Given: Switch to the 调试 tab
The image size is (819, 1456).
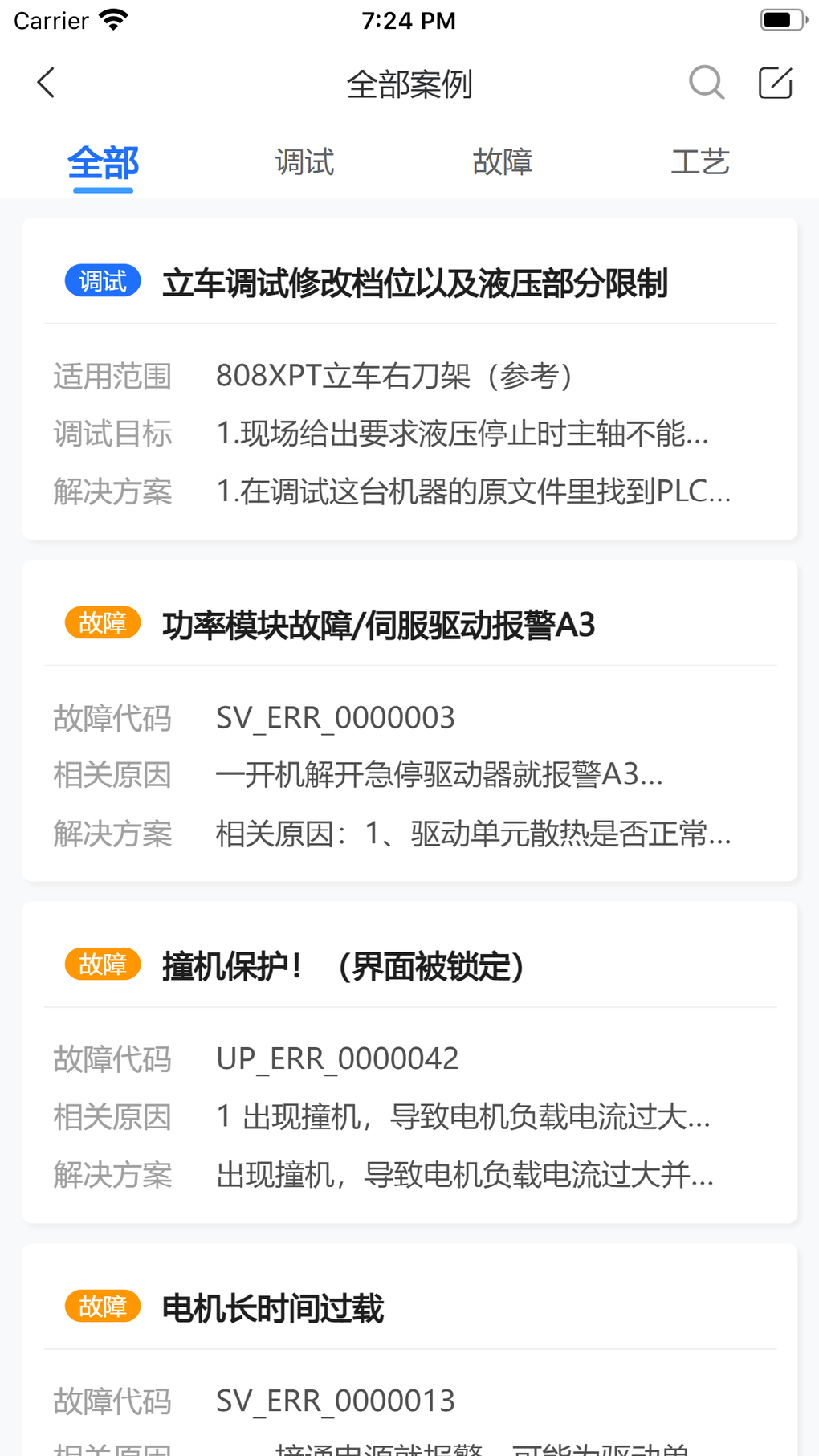Looking at the screenshot, I should click(x=304, y=163).
